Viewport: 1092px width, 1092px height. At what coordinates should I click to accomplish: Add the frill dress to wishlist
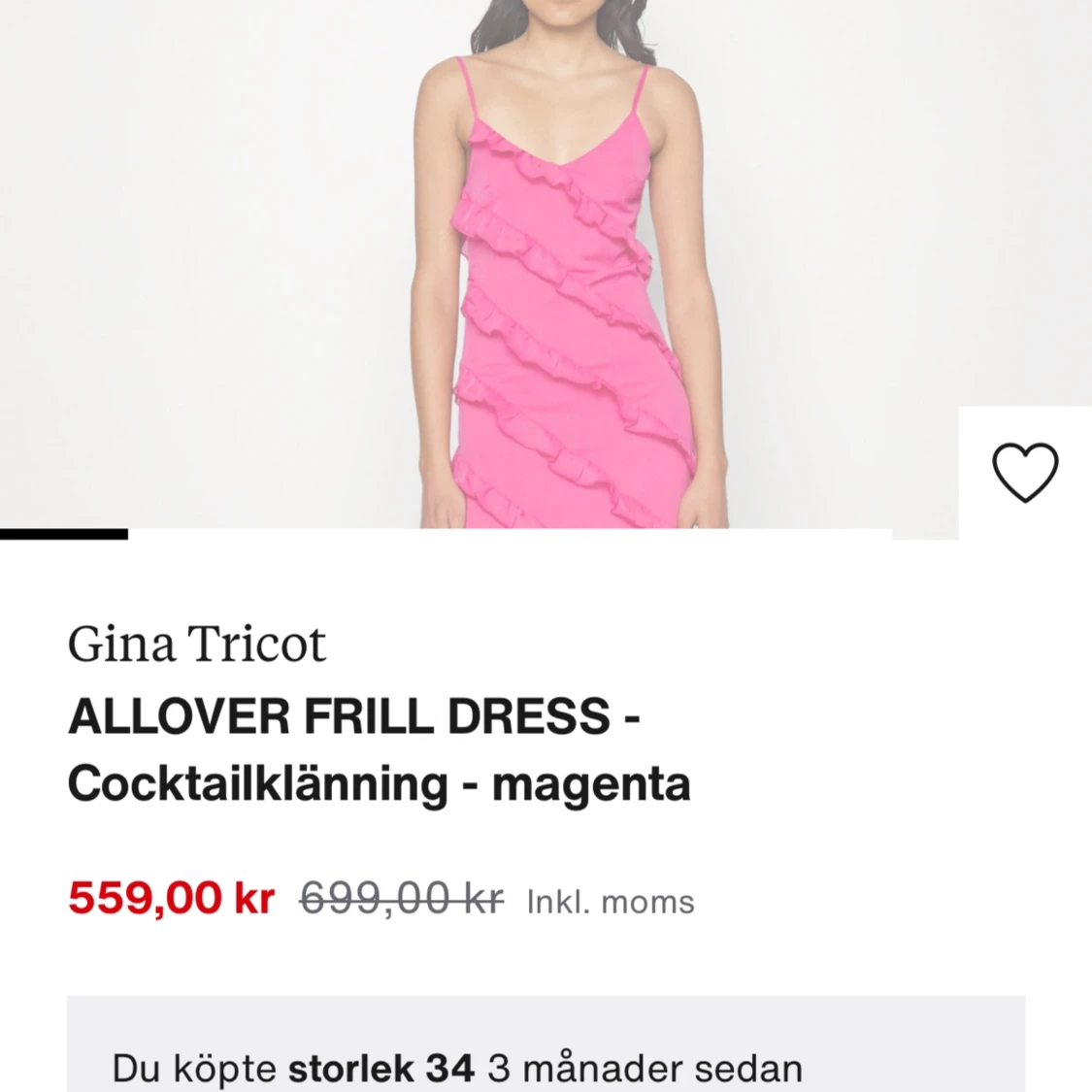point(1025,472)
